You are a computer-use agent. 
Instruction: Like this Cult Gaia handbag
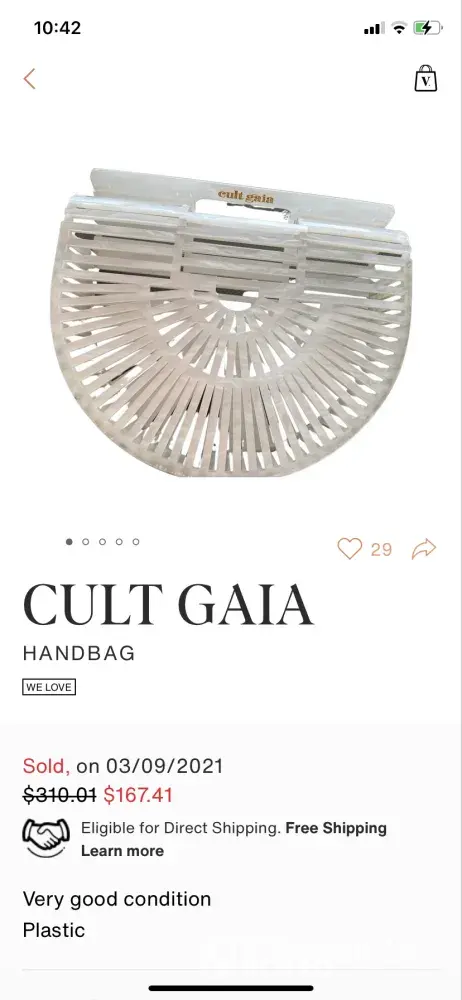tap(349, 548)
